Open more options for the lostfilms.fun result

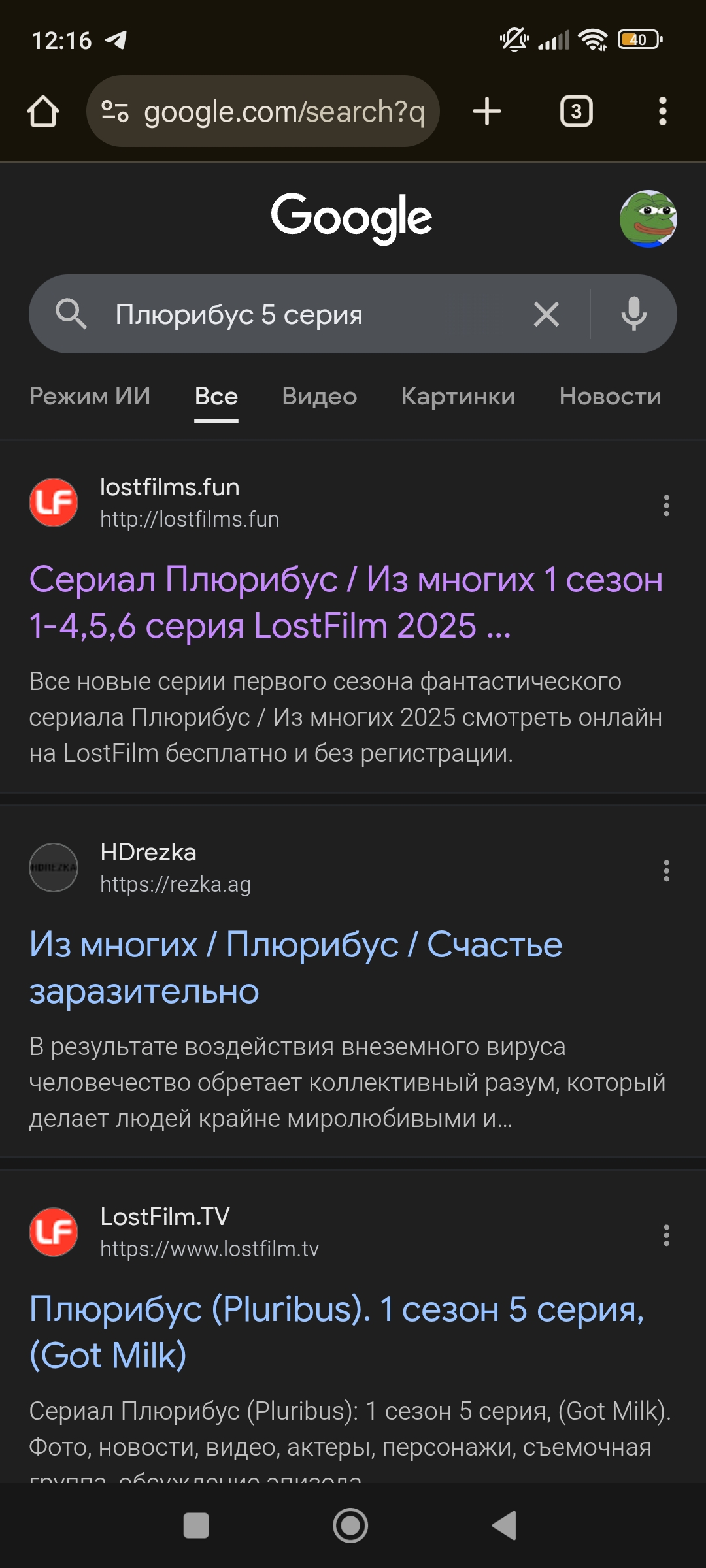[666, 505]
